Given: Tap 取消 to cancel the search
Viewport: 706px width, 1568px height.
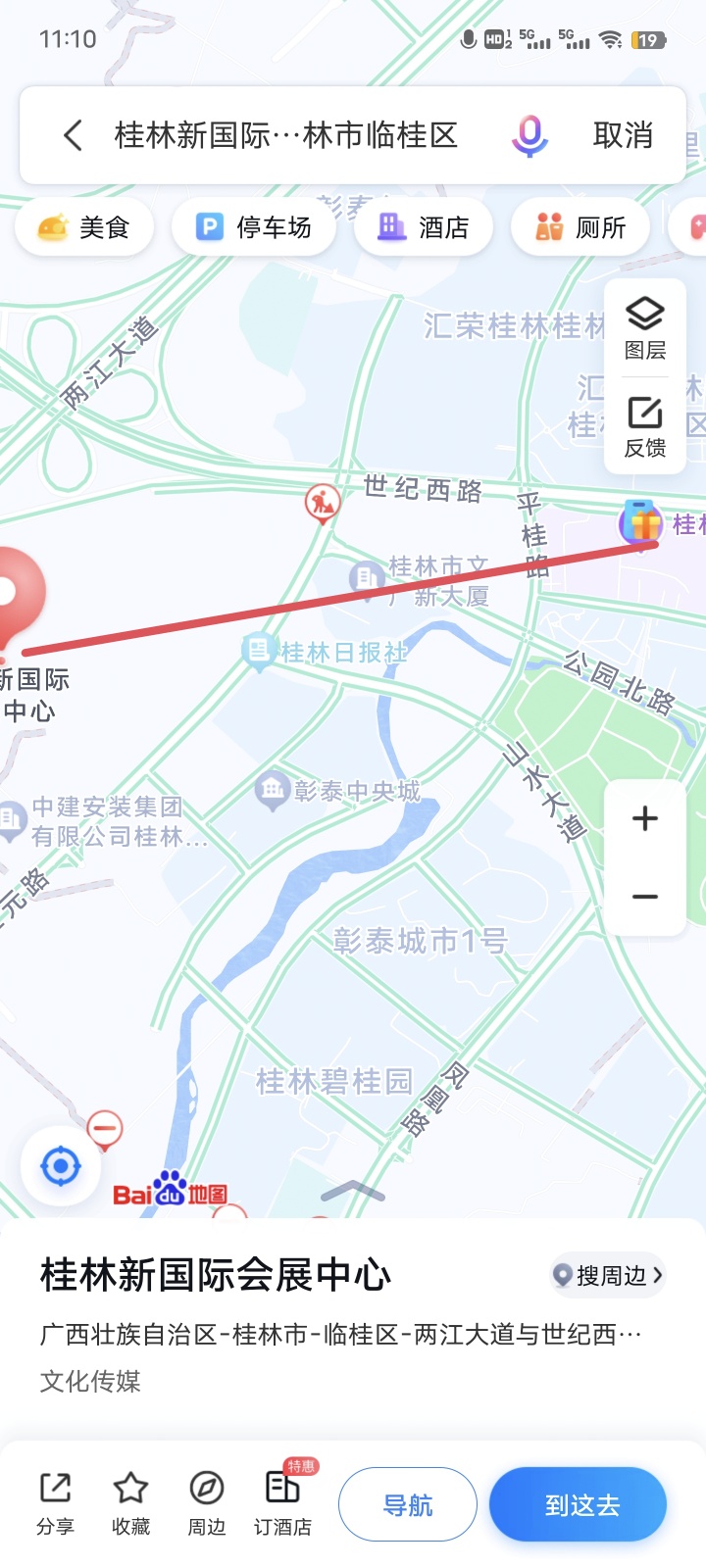Looking at the screenshot, I should (623, 135).
